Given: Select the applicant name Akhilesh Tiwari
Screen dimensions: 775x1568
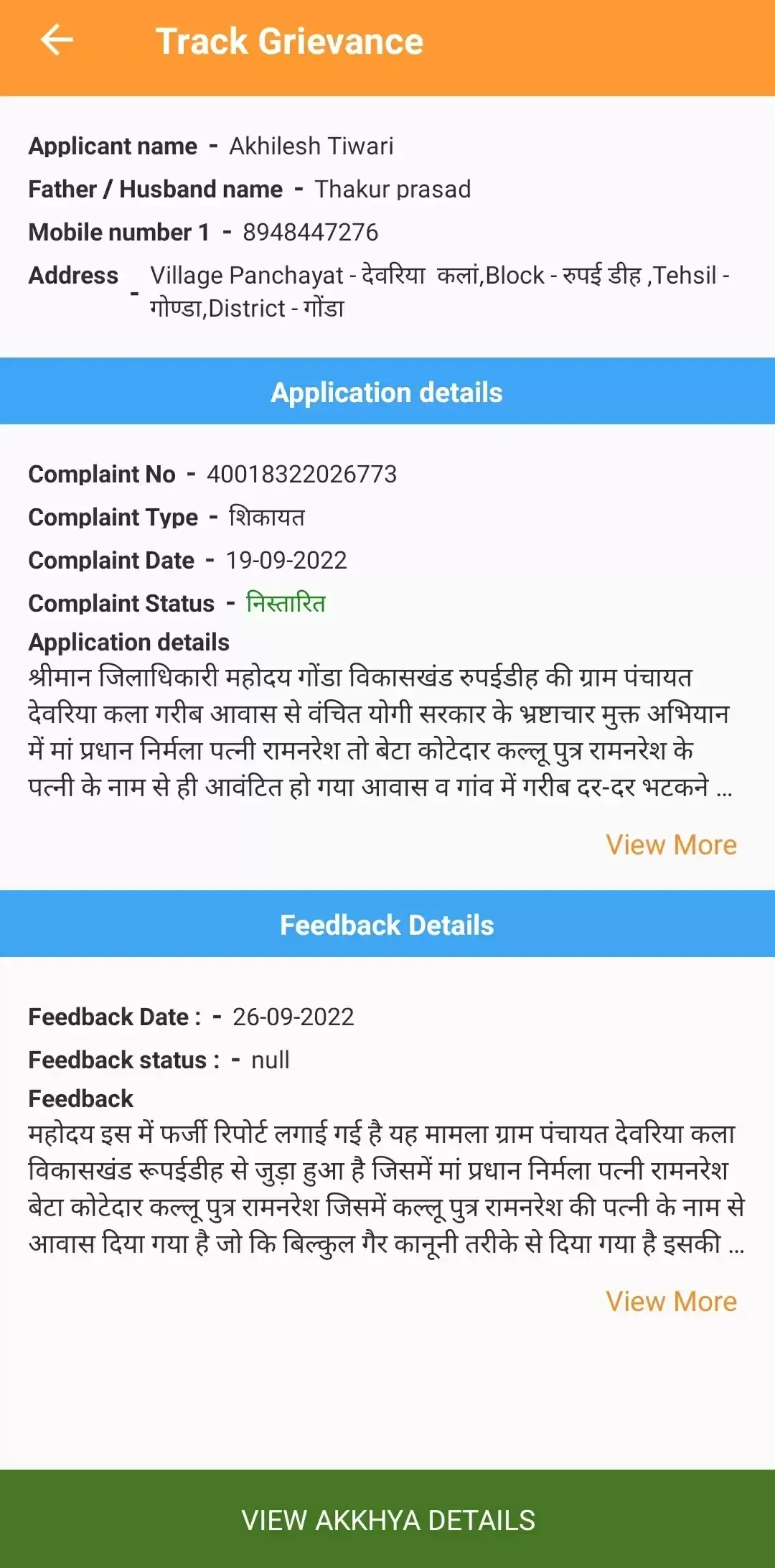Looking at the screenshot, I should coord(310,146).
